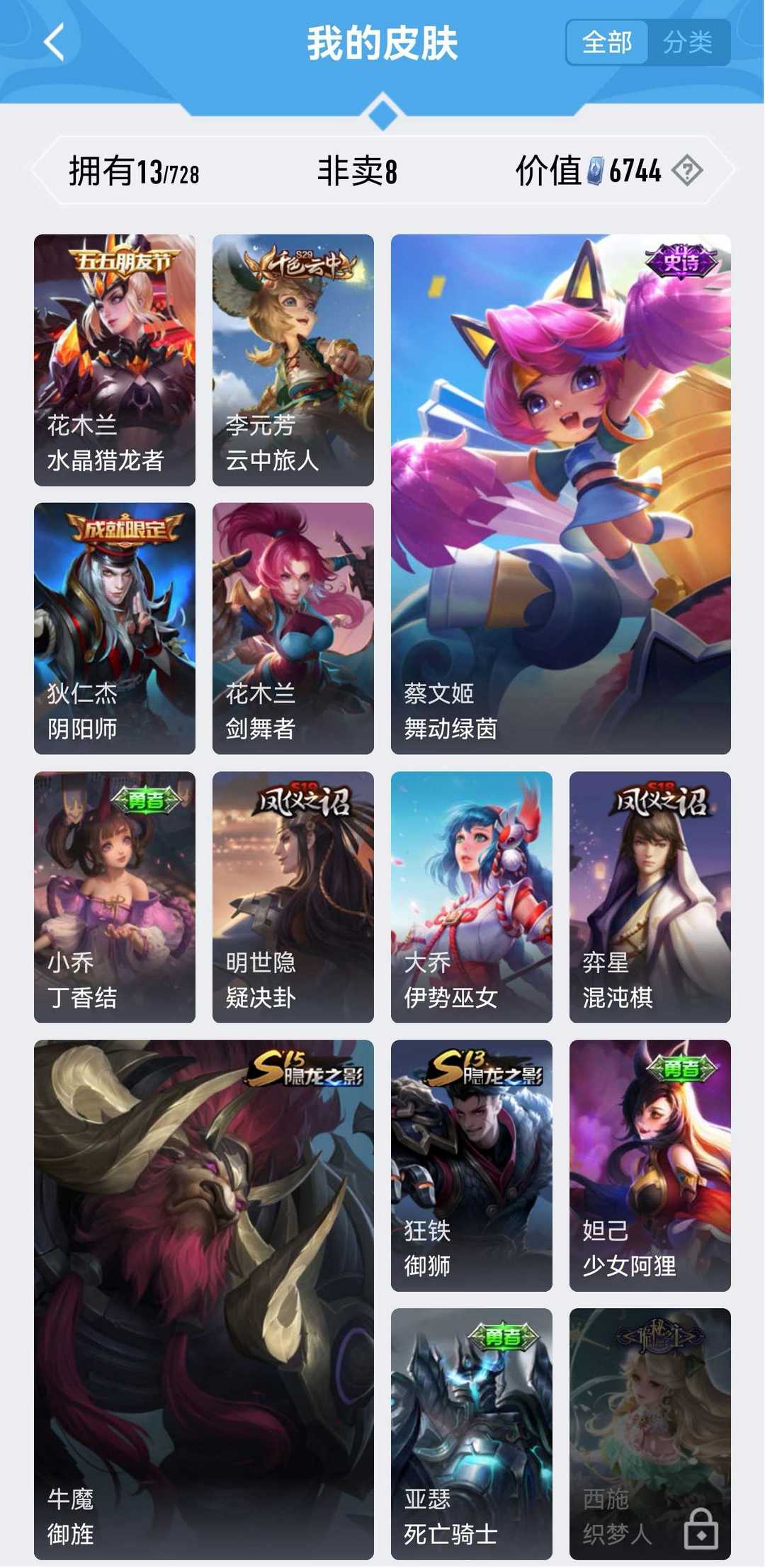Switch to the 全部 tab
765x1568 pixels.
pyautogui.click(x=607, y=42)
